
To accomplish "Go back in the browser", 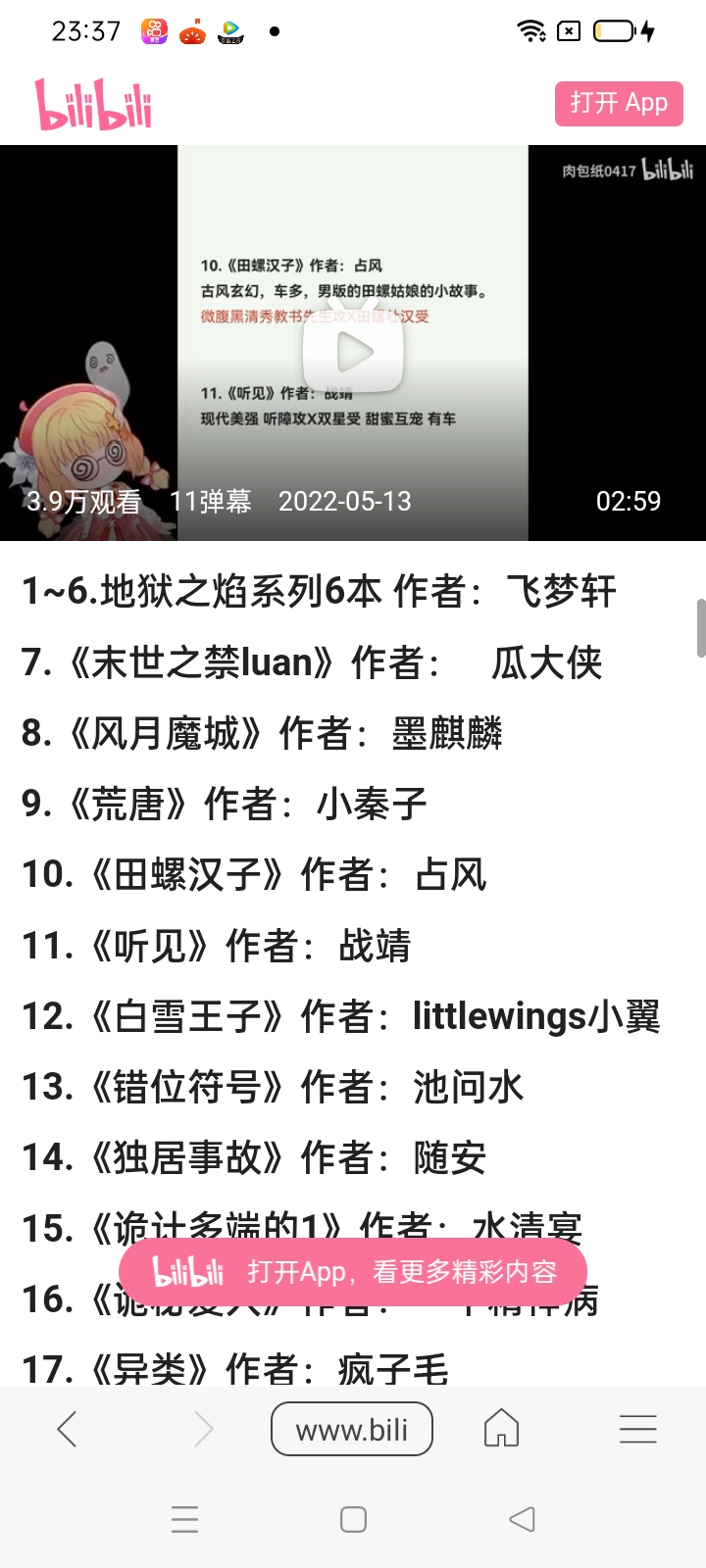I will point(67,1430).
